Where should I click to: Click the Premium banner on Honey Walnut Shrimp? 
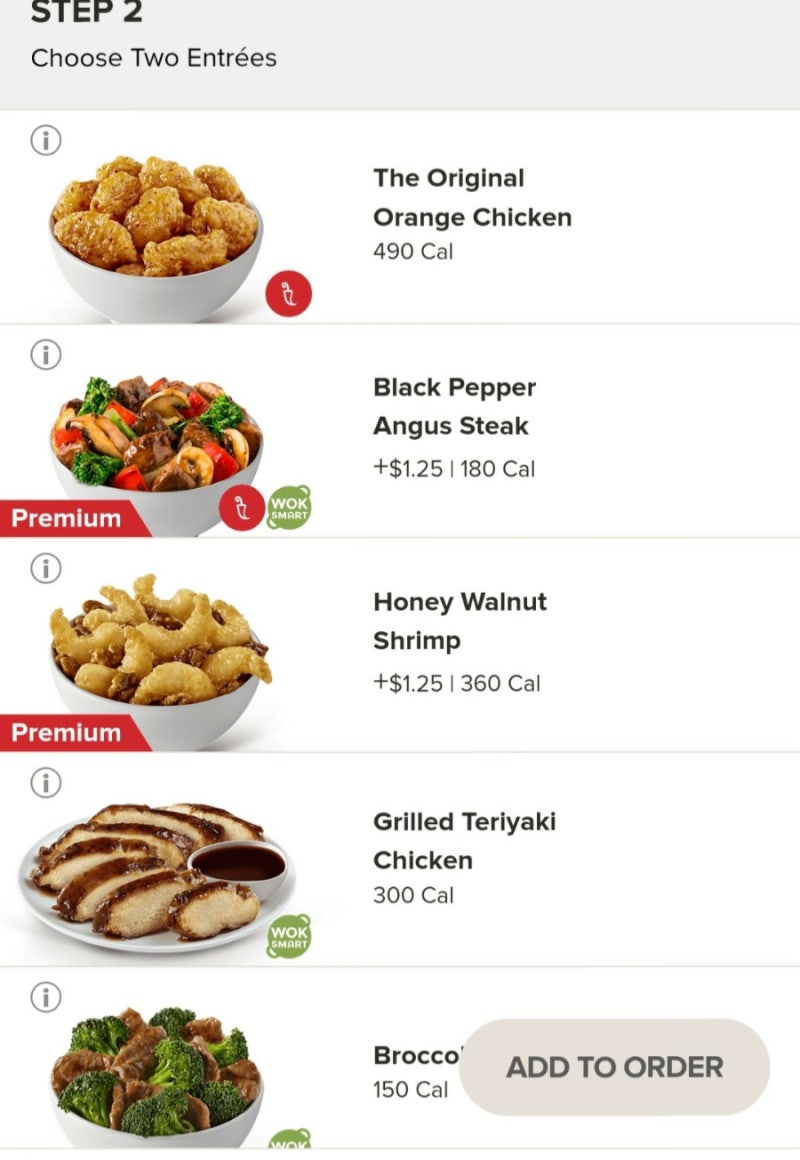[x=65, y=733]
